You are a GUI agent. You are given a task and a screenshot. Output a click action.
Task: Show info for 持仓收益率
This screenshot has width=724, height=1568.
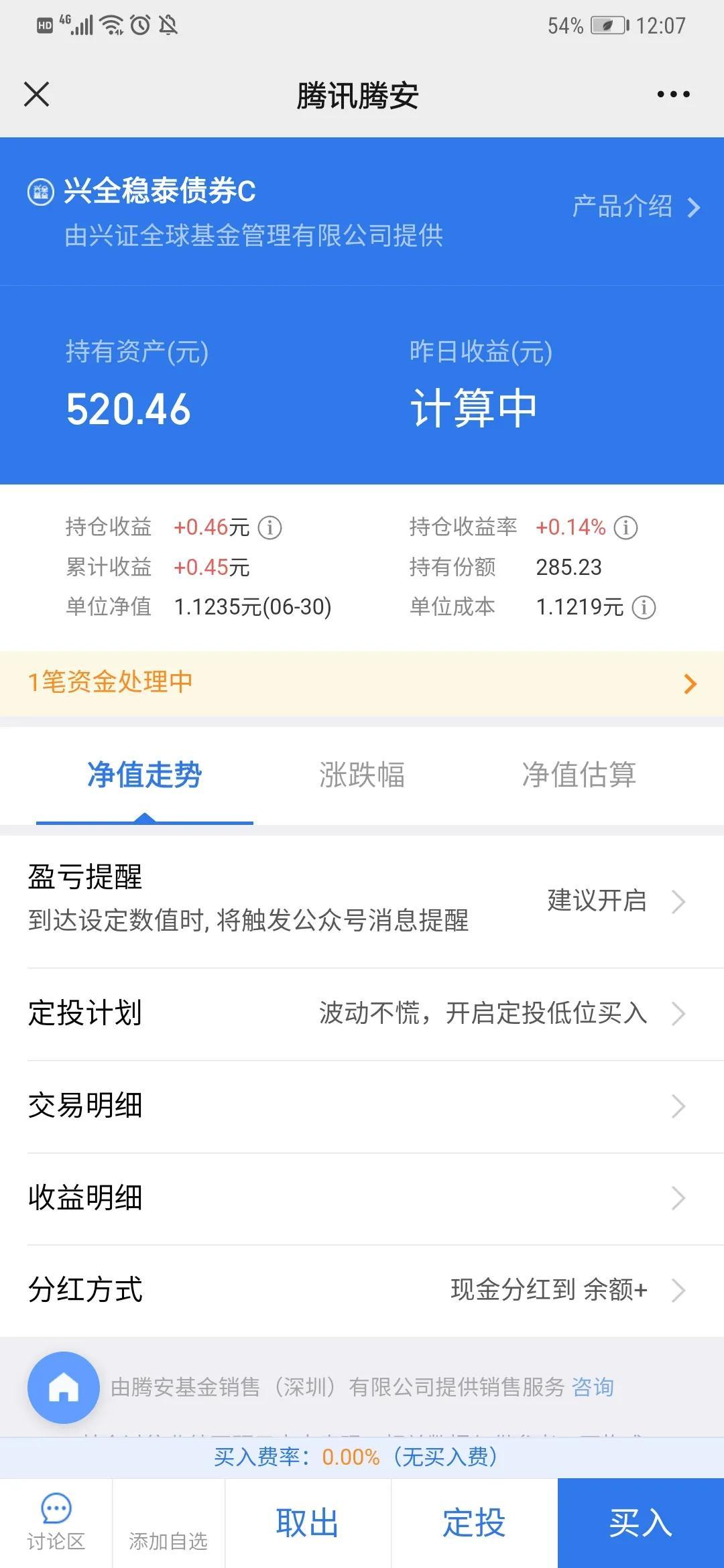pos(625,527)
